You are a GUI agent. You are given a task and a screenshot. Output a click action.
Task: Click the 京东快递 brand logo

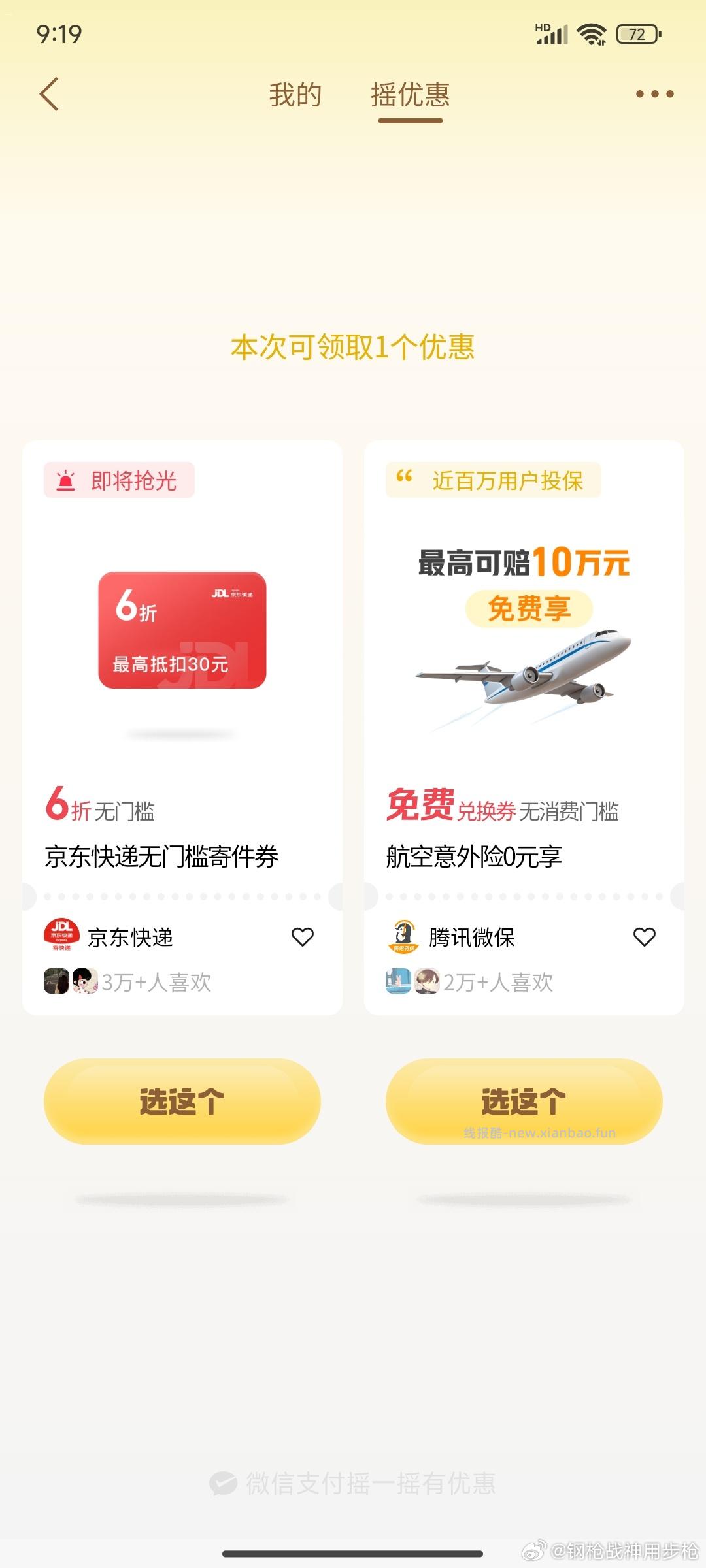click(x=61, y=936)
